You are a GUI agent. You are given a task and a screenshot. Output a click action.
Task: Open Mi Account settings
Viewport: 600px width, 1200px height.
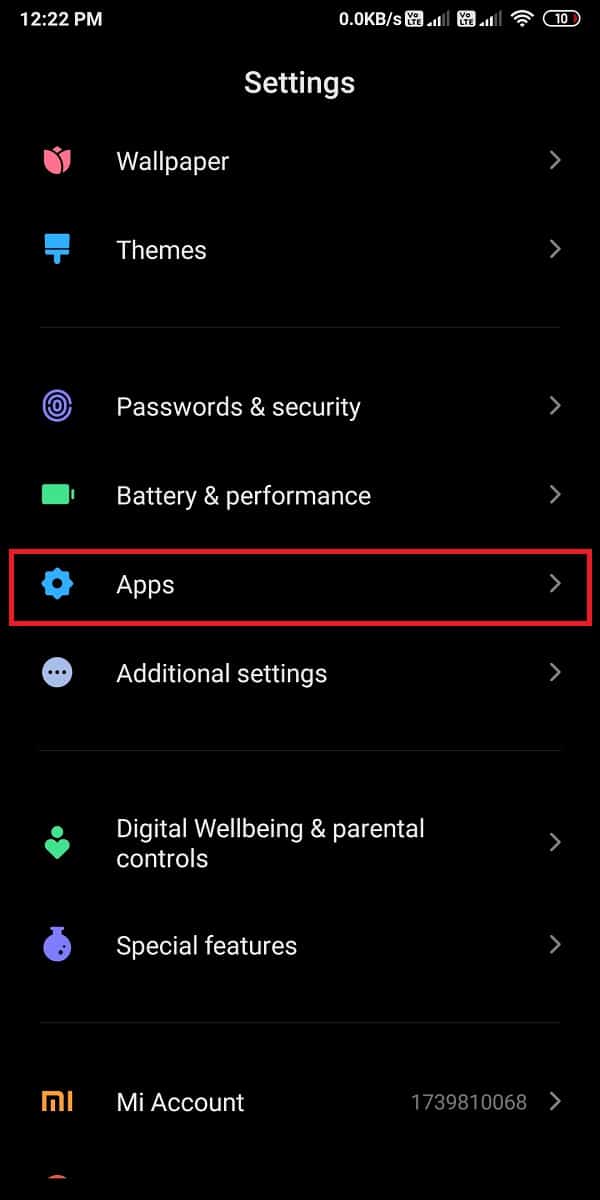click(x=300, y=1102)
